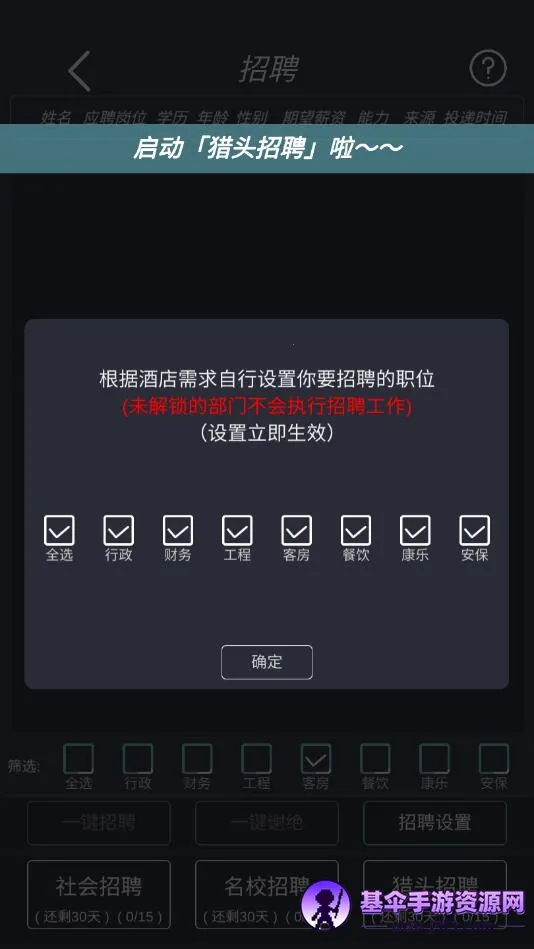
Task: Toggle the 餐饮 checkbox in the dialog
Action: 356,530
